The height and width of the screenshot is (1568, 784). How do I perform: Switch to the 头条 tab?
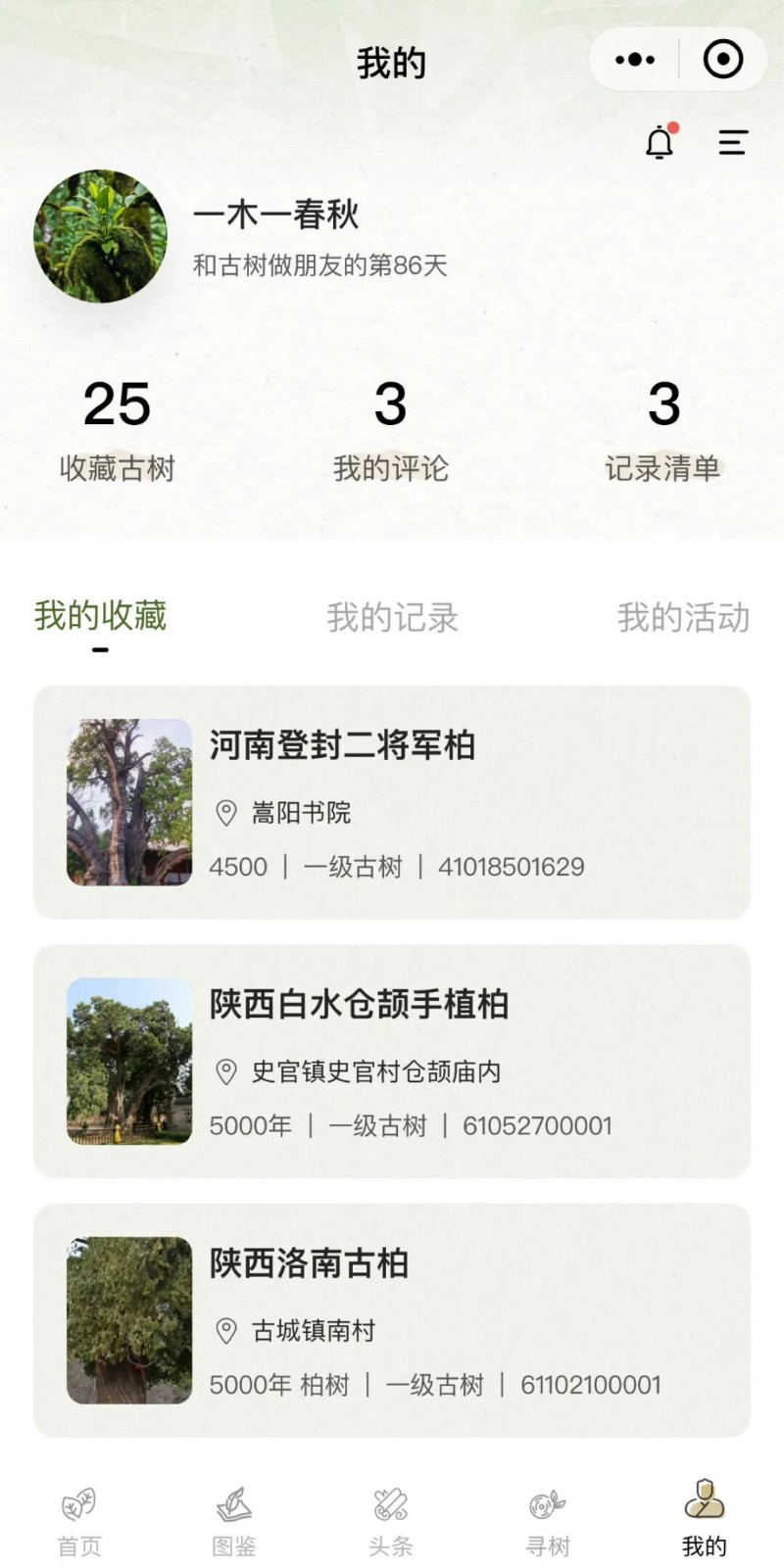(391, 1522)
